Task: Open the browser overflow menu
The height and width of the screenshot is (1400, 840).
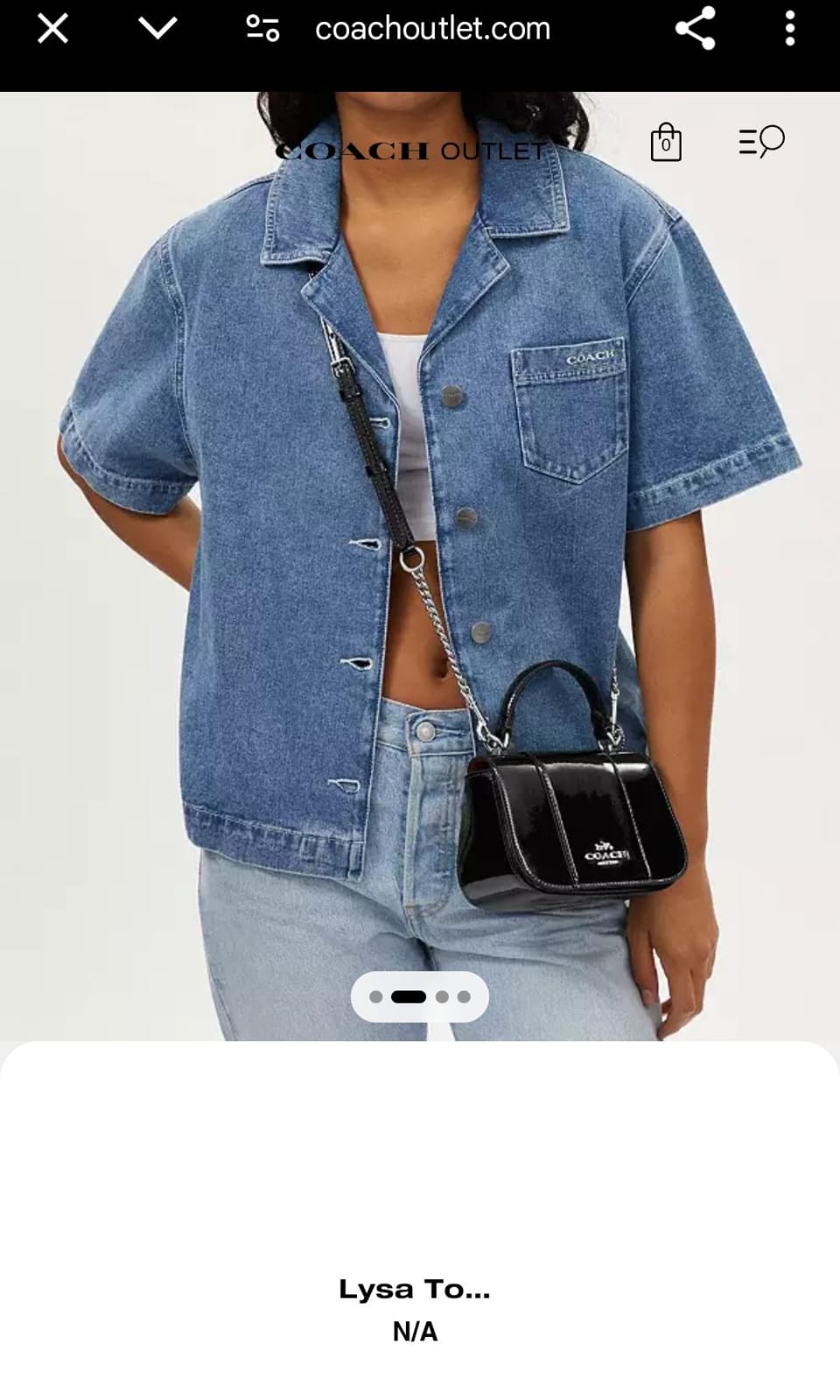Action: click(x=790, y=29)
